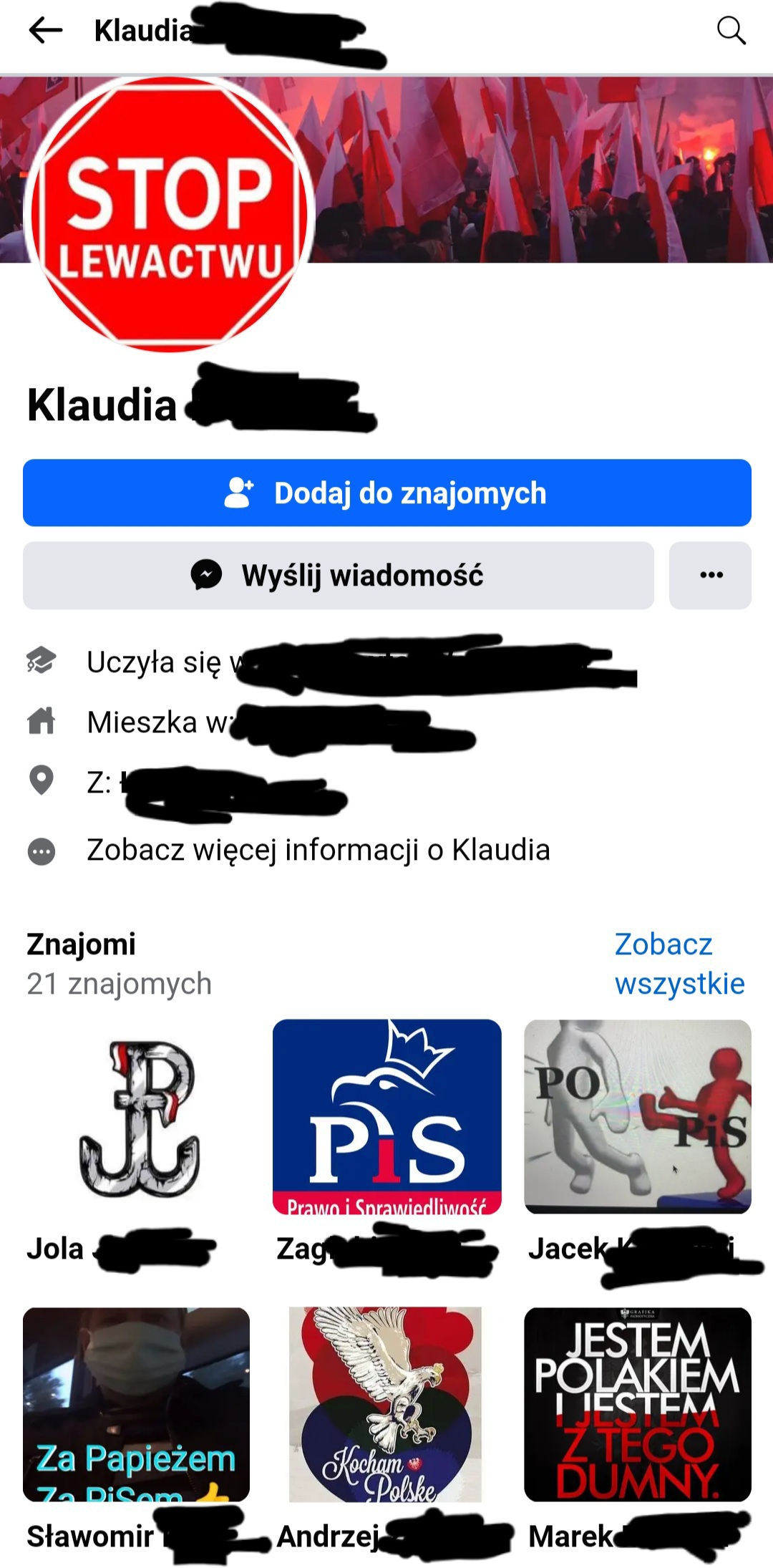Open friend Sławomir's profile
The image size is (773, 1568).
(x=136, y=1405)
